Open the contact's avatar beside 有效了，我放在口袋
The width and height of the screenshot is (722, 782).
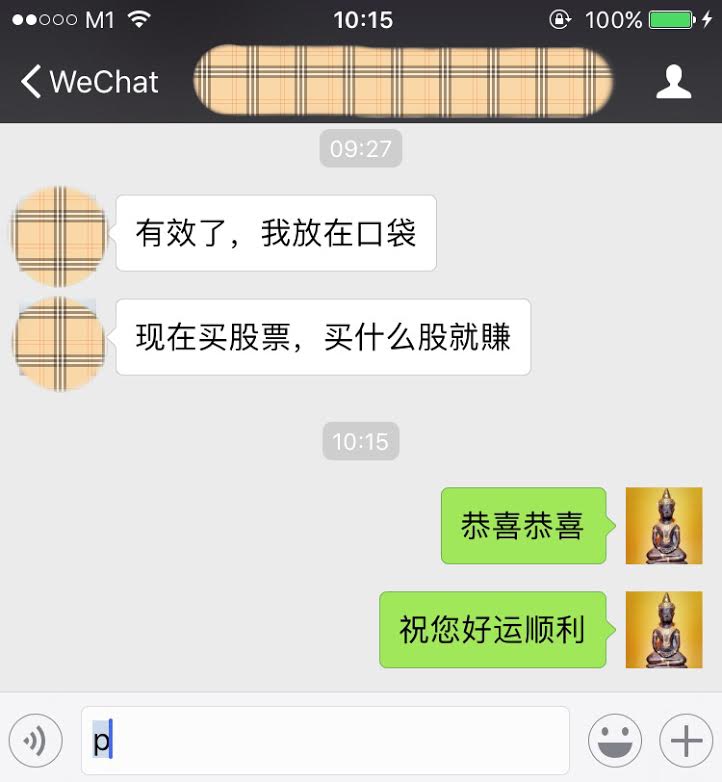tap(59, 236)
